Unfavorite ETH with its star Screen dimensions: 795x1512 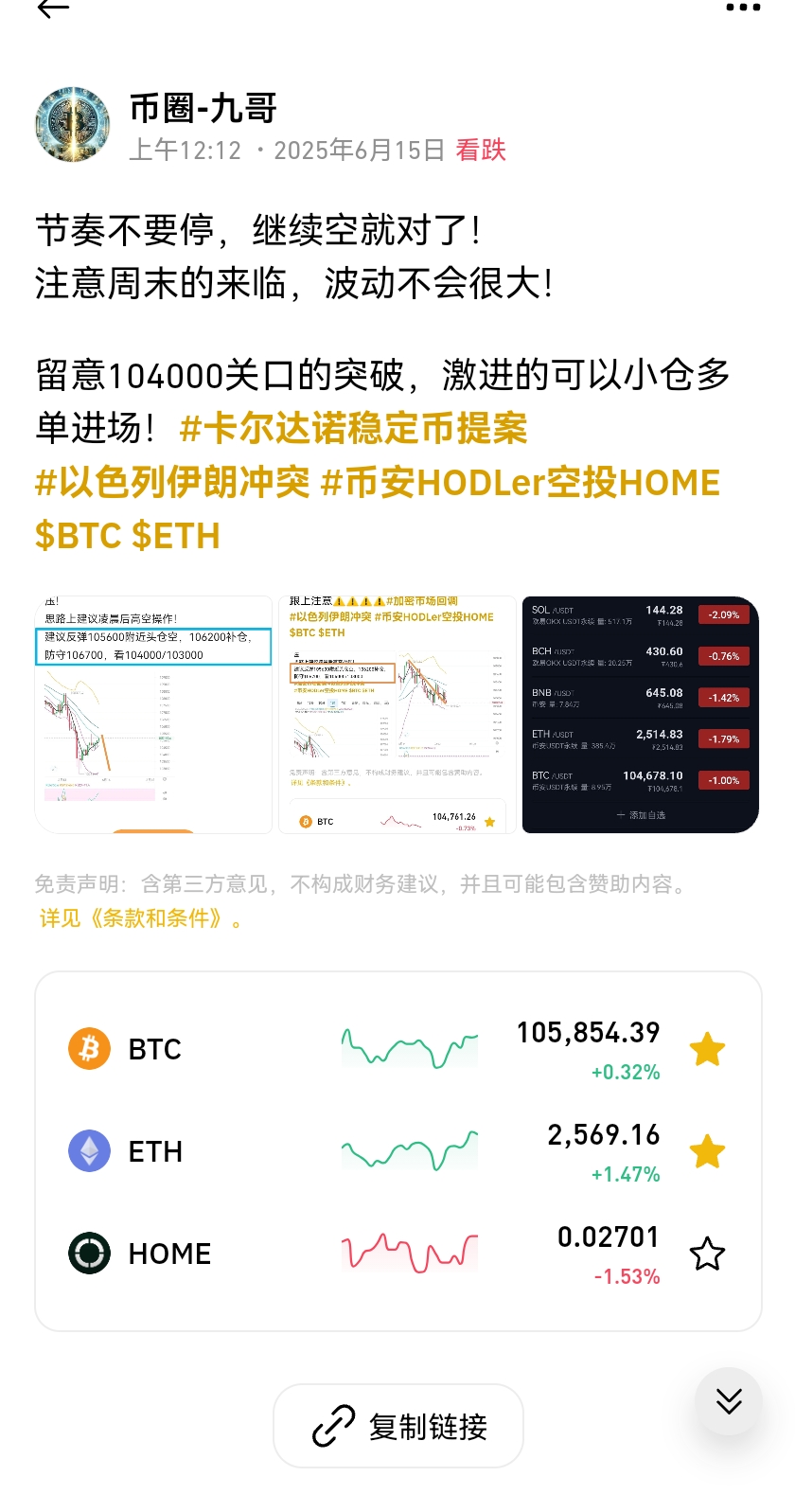[x=707, y=1151]
